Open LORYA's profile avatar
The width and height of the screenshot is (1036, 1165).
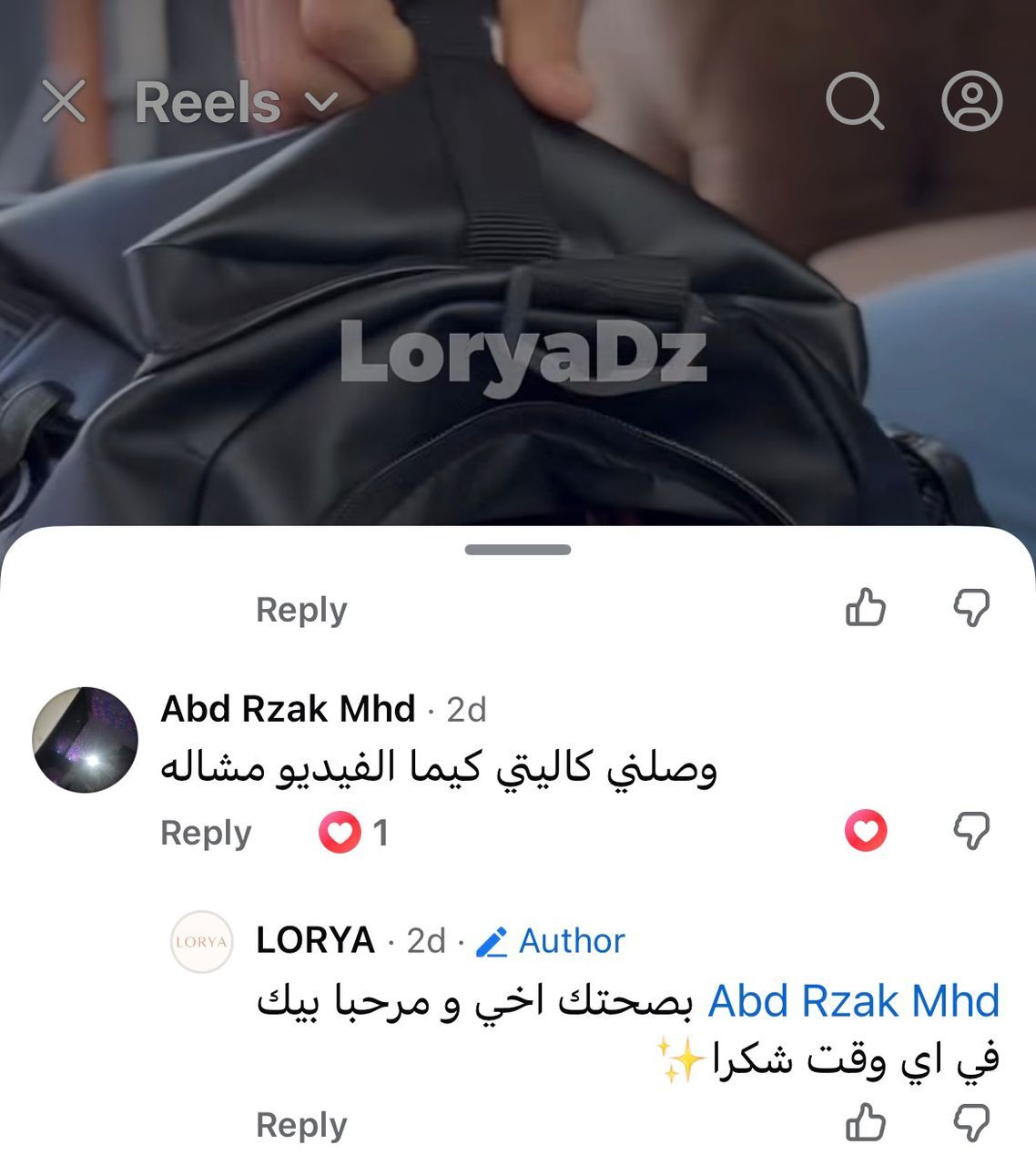click(201, 942)
